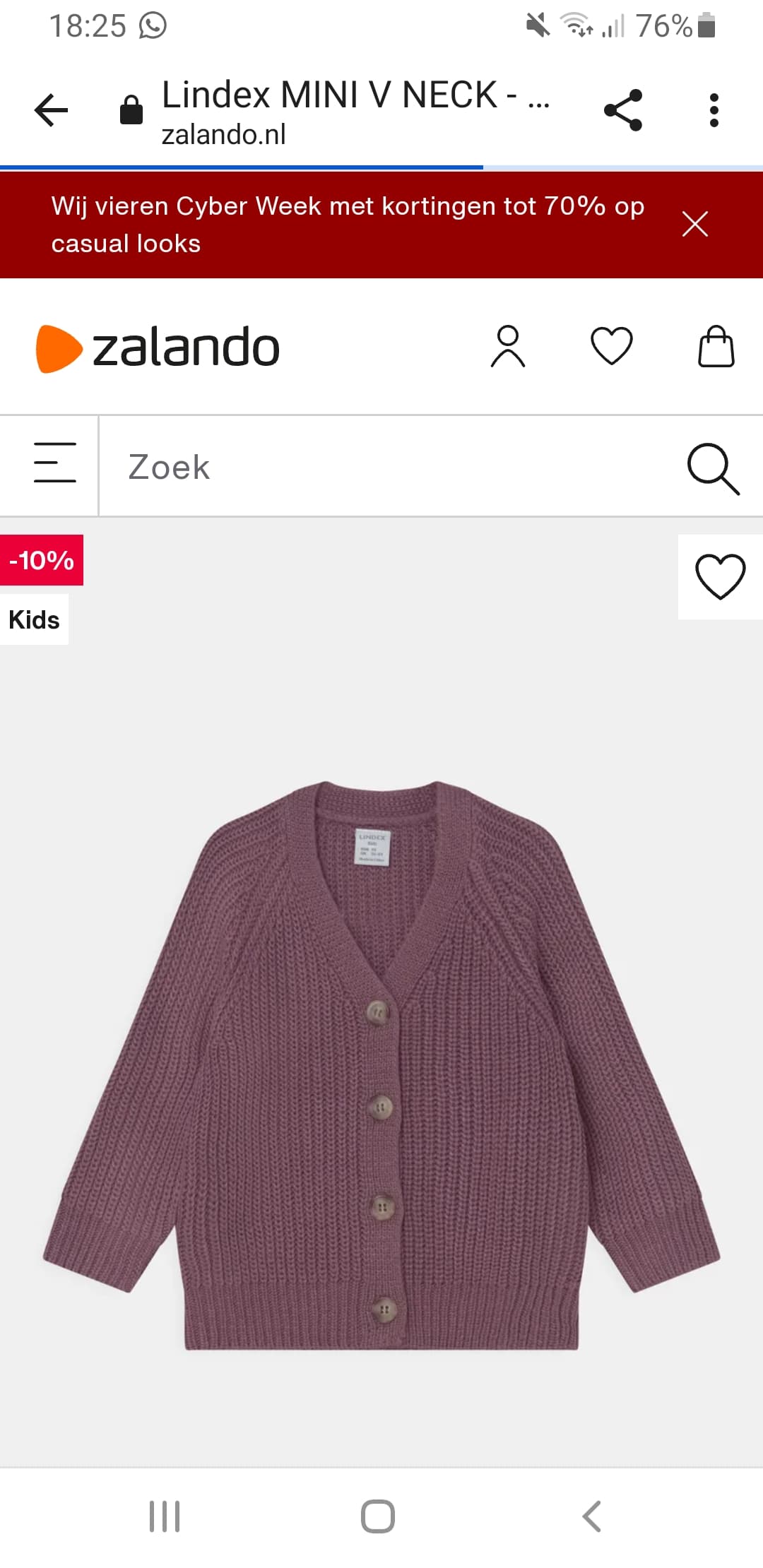Add the cardigan to the wishlist
Screen dimensions: 763x1568
(720, 577)
